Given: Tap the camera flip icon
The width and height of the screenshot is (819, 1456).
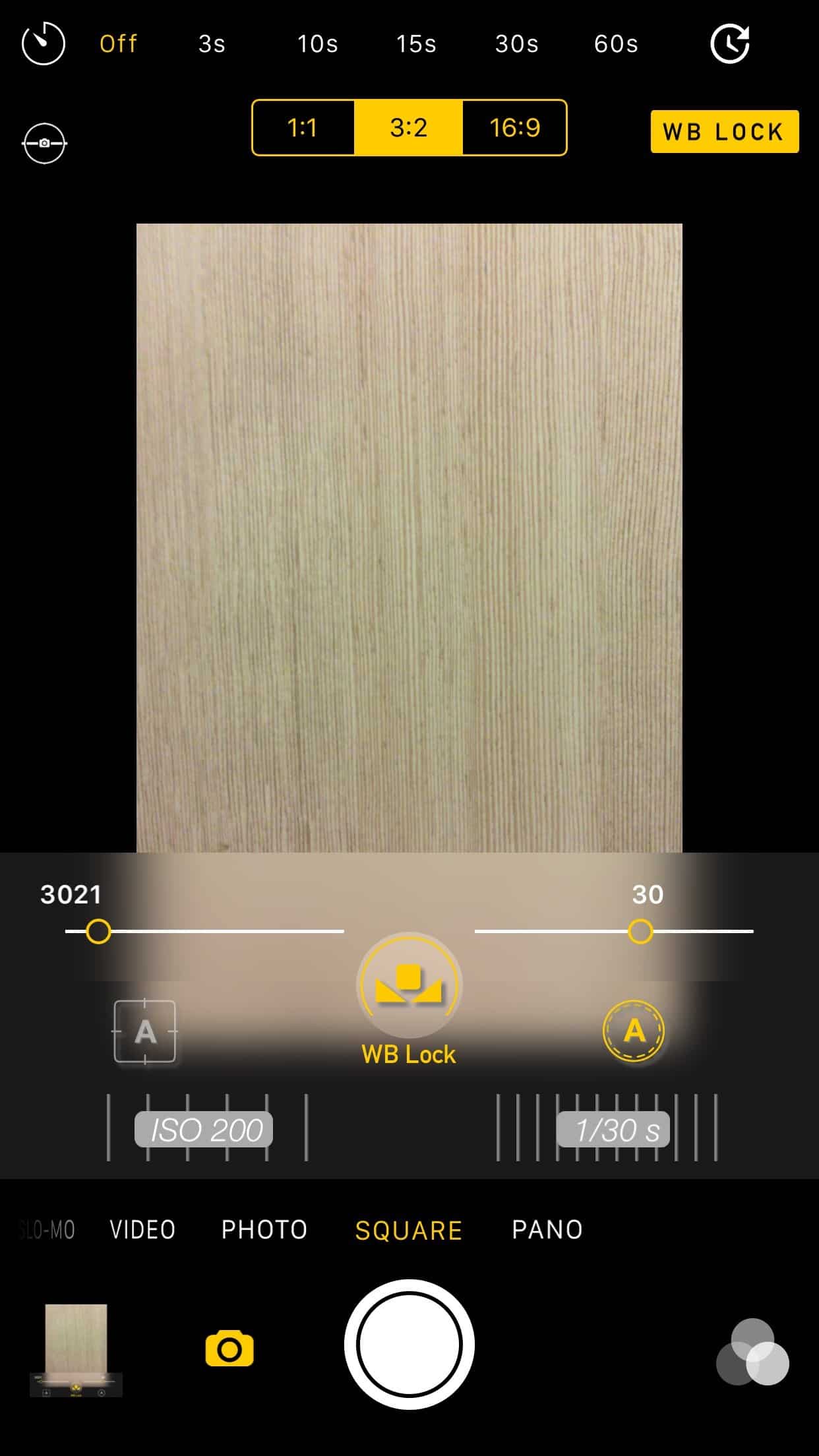Looking at the screenshot, I should coord(229,1349).
